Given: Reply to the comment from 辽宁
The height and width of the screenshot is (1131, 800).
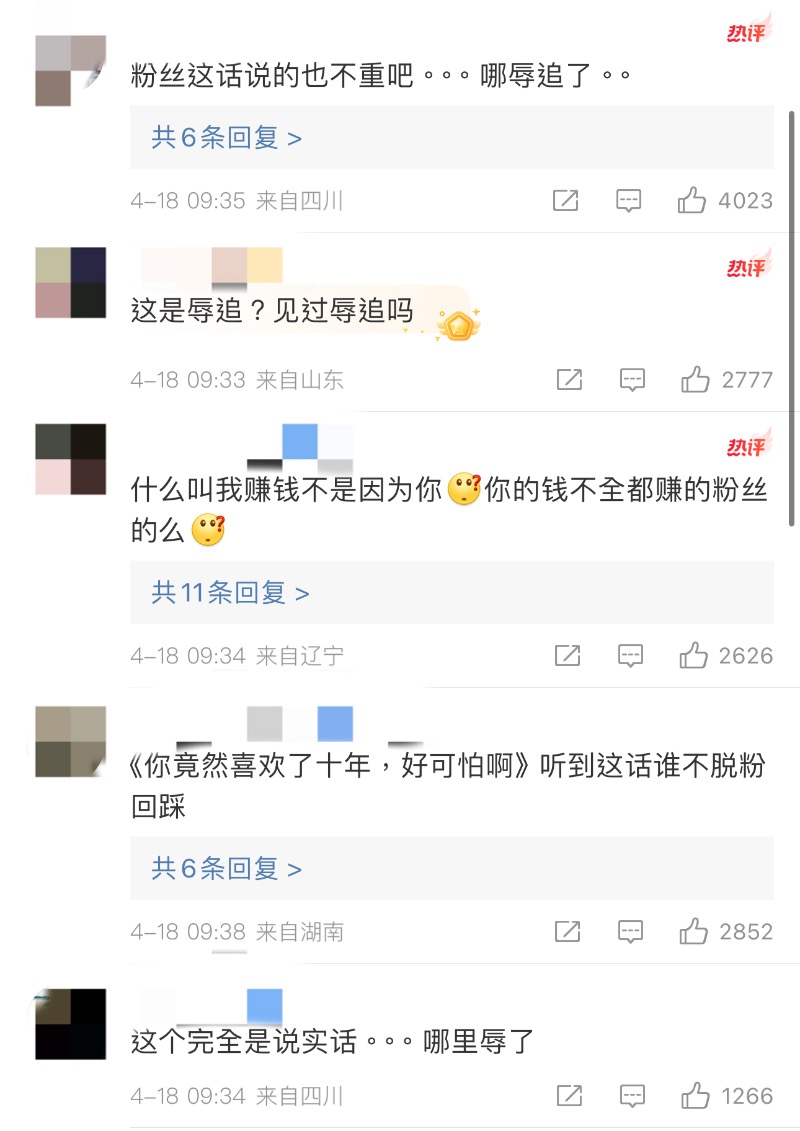Looking at the screenshot, I should coord(630,656).
